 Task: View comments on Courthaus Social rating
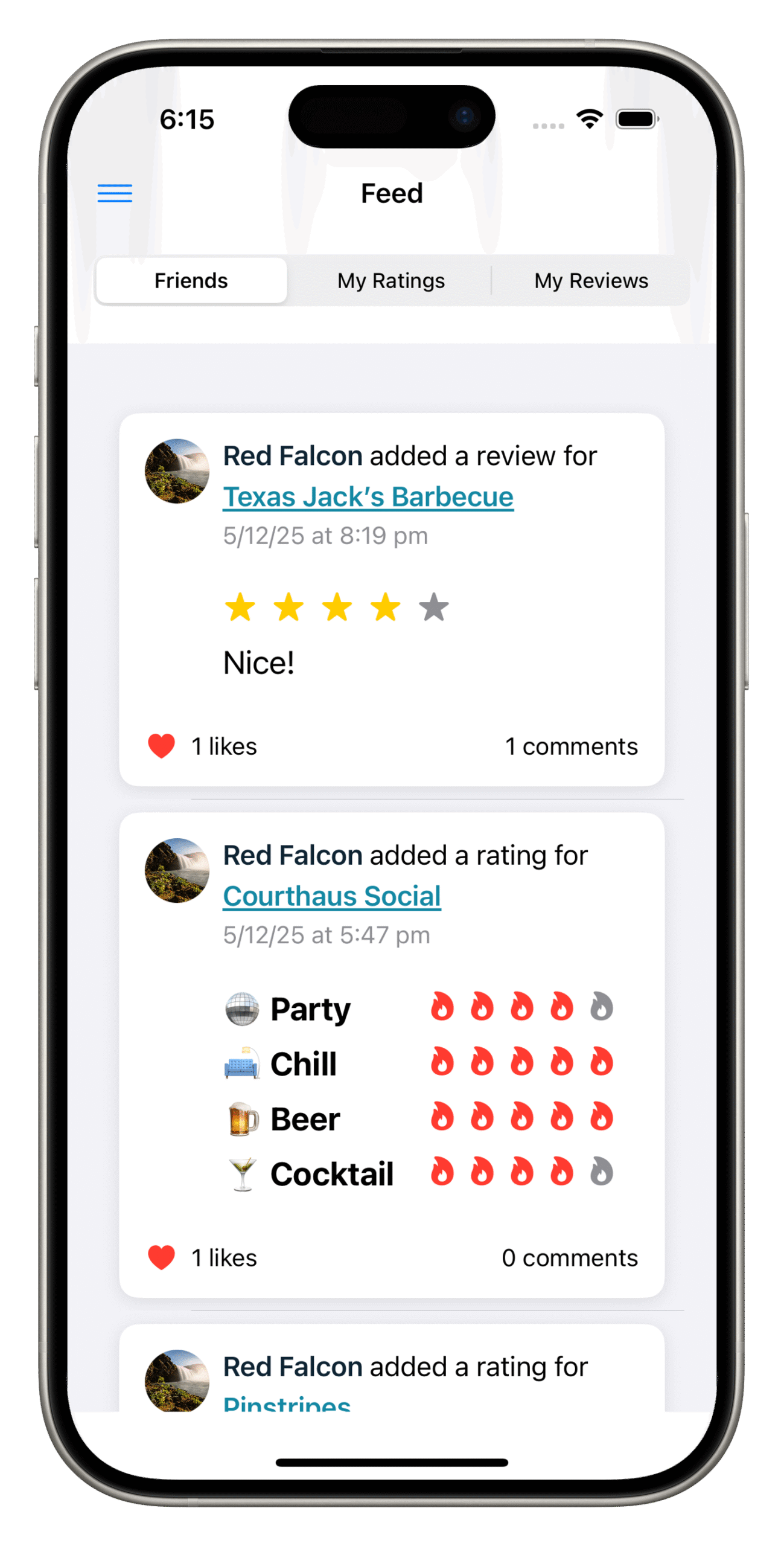pyautogui.click(x=569, y=1258)
